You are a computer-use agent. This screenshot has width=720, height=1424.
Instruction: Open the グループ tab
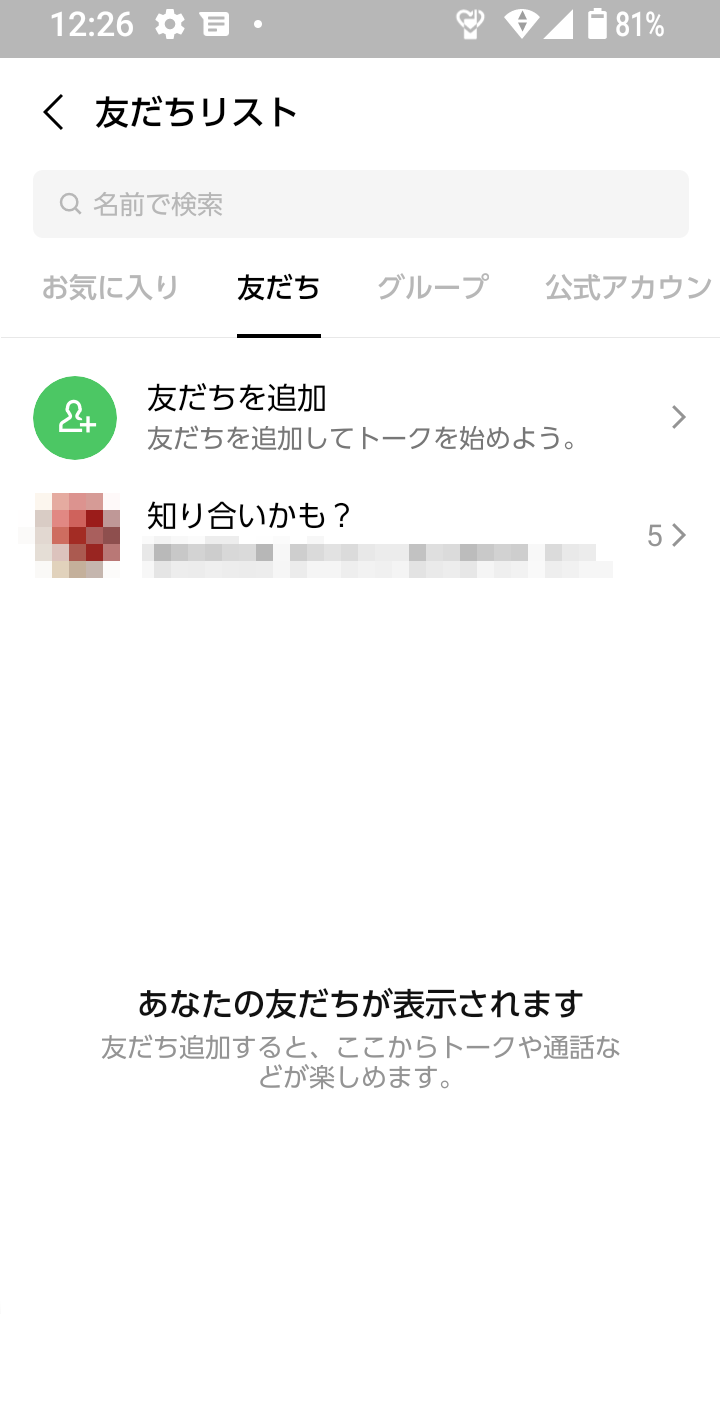coord(433,288)
